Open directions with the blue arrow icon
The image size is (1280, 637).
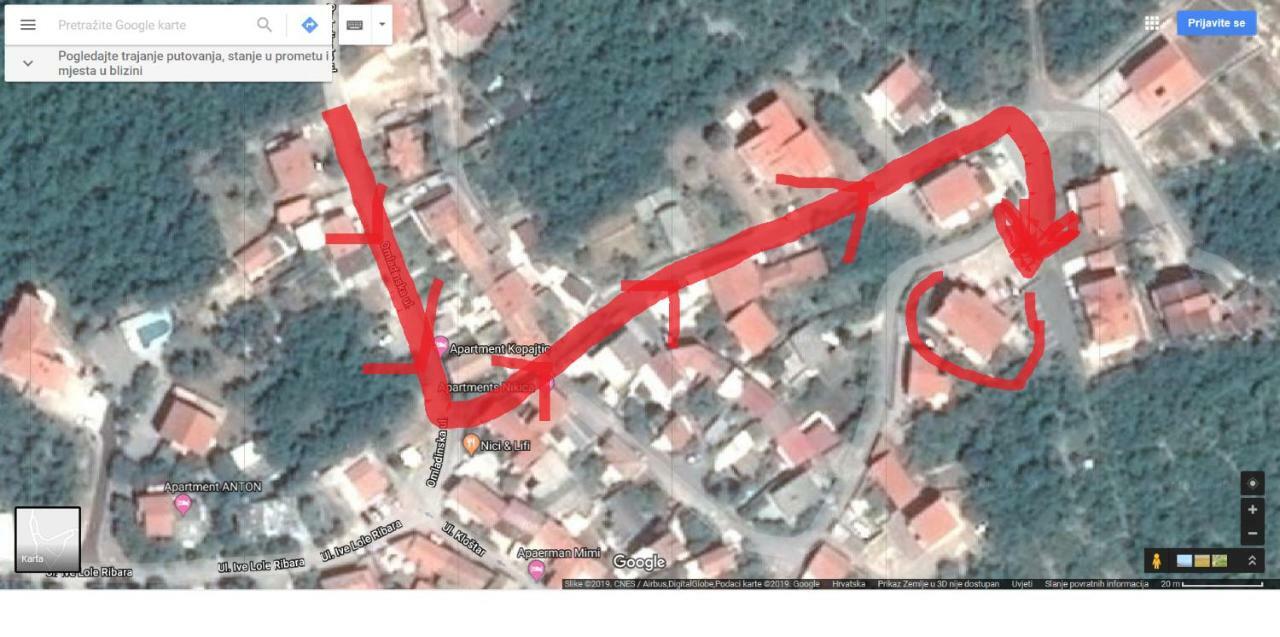coord(310,25)
